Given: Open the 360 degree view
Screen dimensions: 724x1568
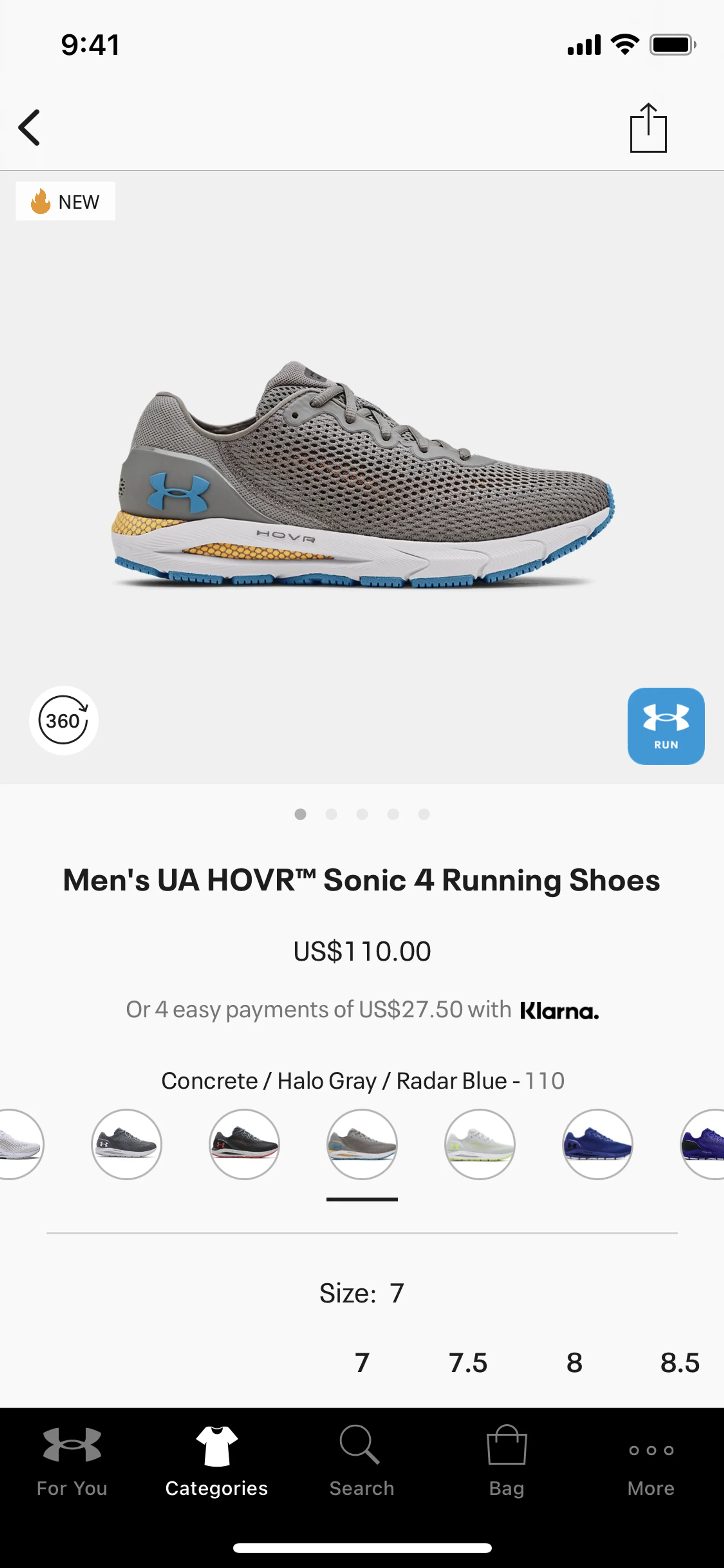Looking at the screenshot, I should coord(63,721).
